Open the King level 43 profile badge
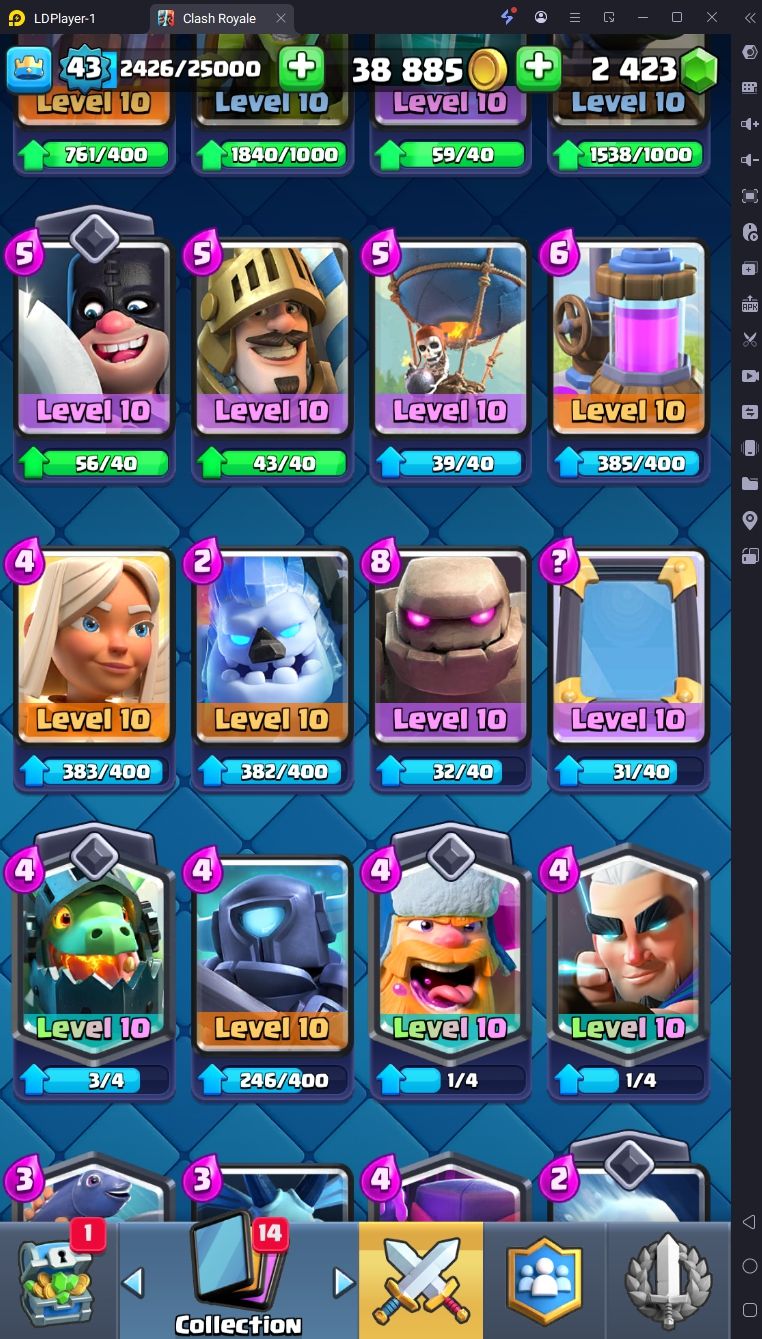This screenshot has height=1339, width=762. coord(84,67)
